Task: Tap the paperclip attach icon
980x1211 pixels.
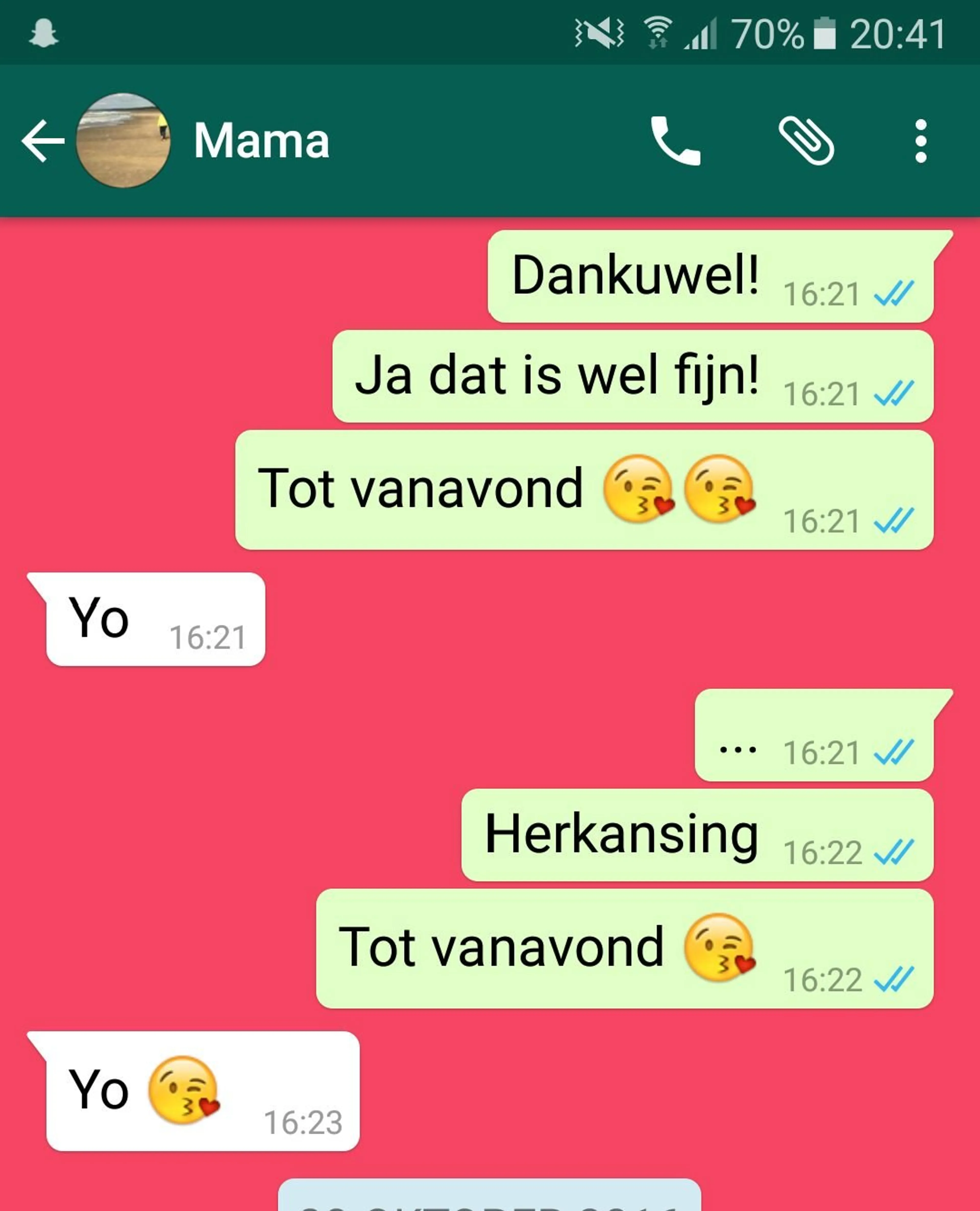Action: pyautogui.click(x=806, y=141)
